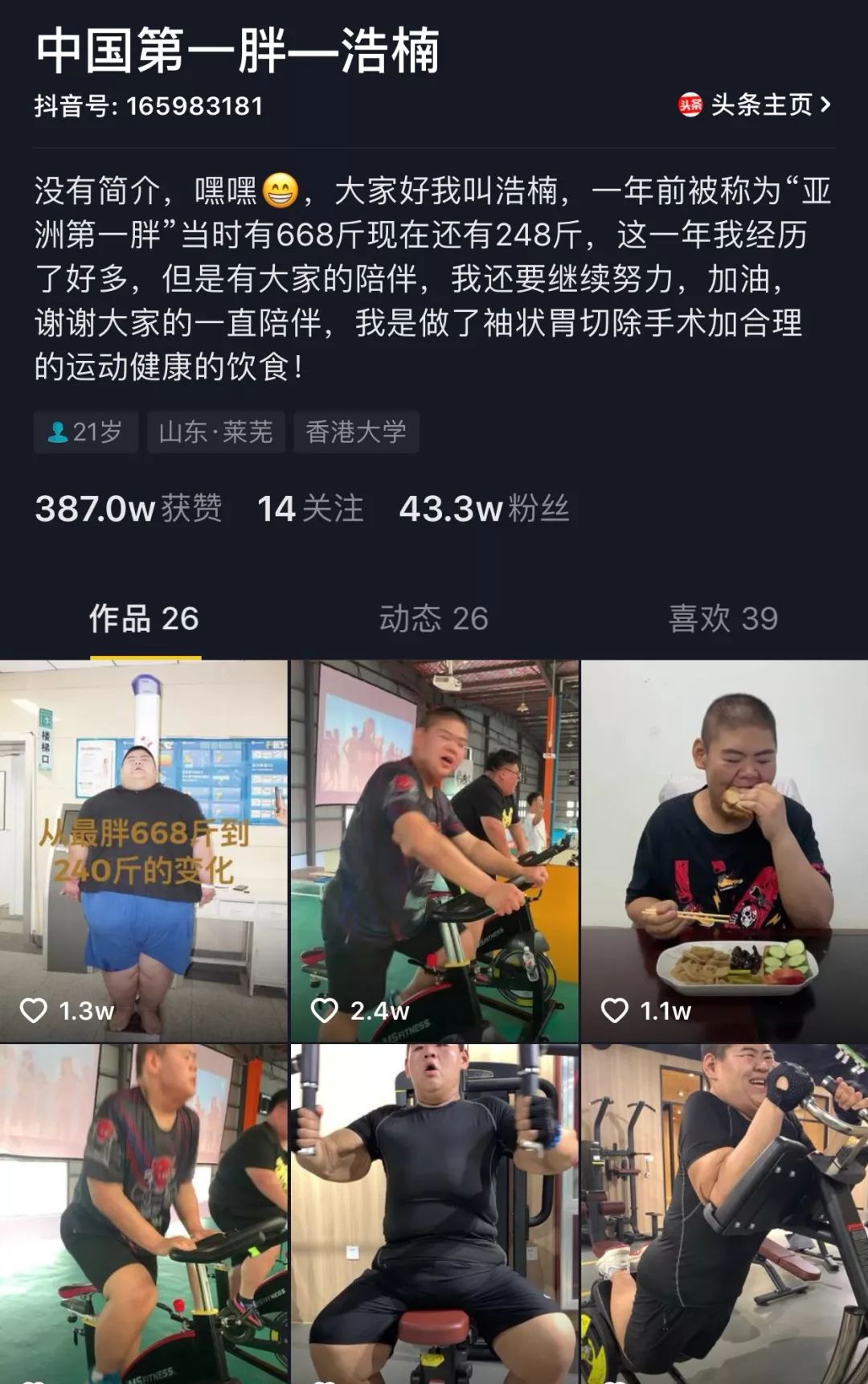Click the 香港大学 school tag
868x1384 pixels.
[x=356, y=432]
